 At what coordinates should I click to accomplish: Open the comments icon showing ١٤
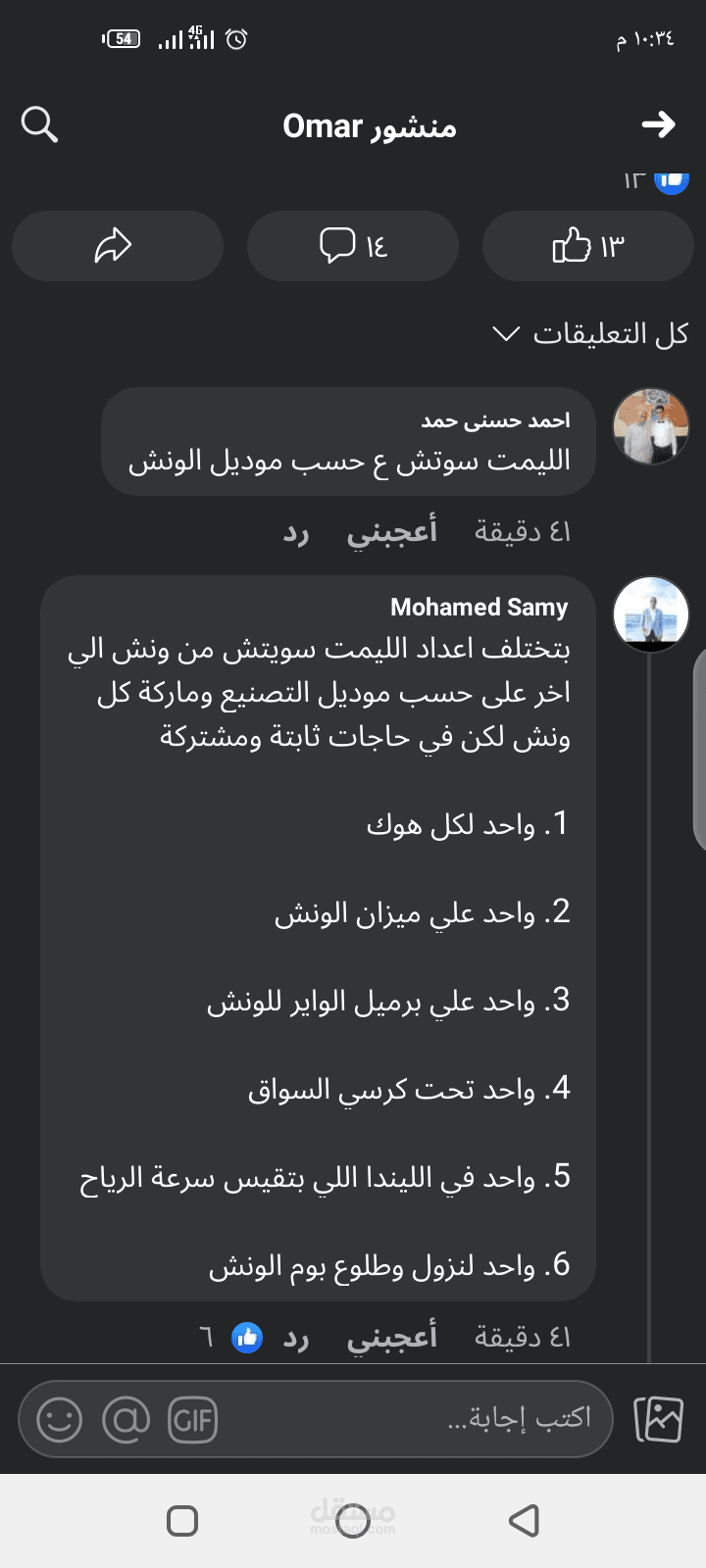352,246
